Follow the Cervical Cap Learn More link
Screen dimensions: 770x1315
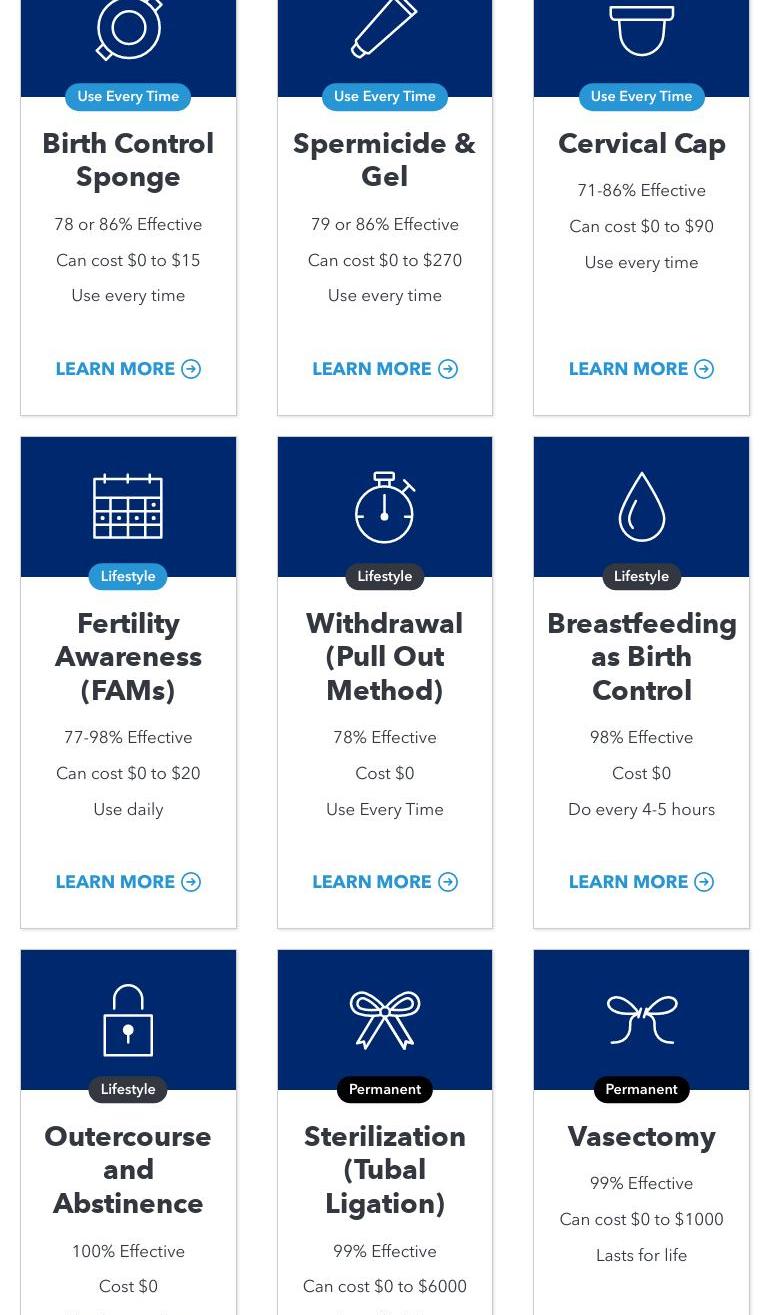(x=641, y=369)
